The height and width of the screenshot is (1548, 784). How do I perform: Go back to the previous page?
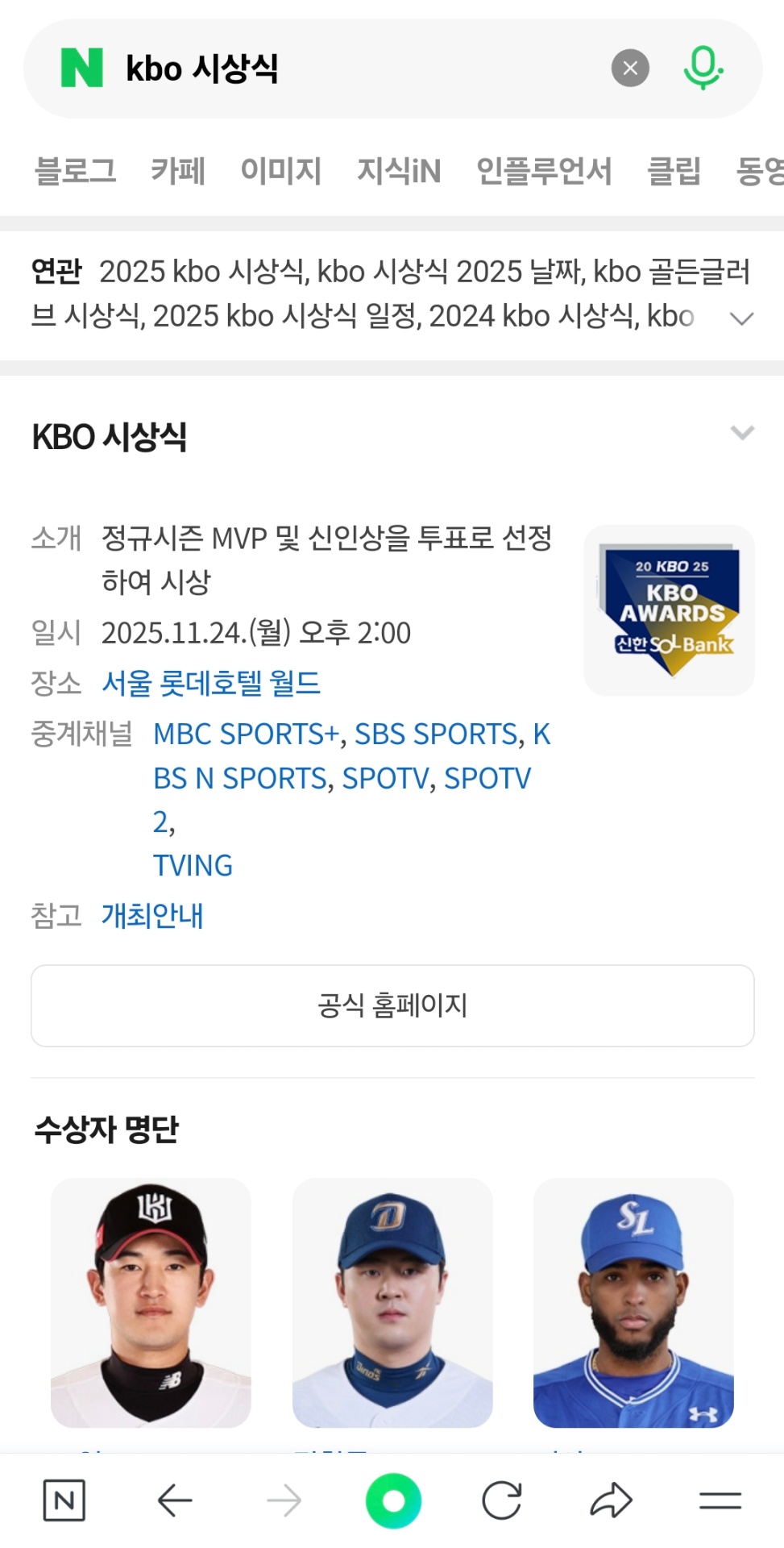(175, 1500)
